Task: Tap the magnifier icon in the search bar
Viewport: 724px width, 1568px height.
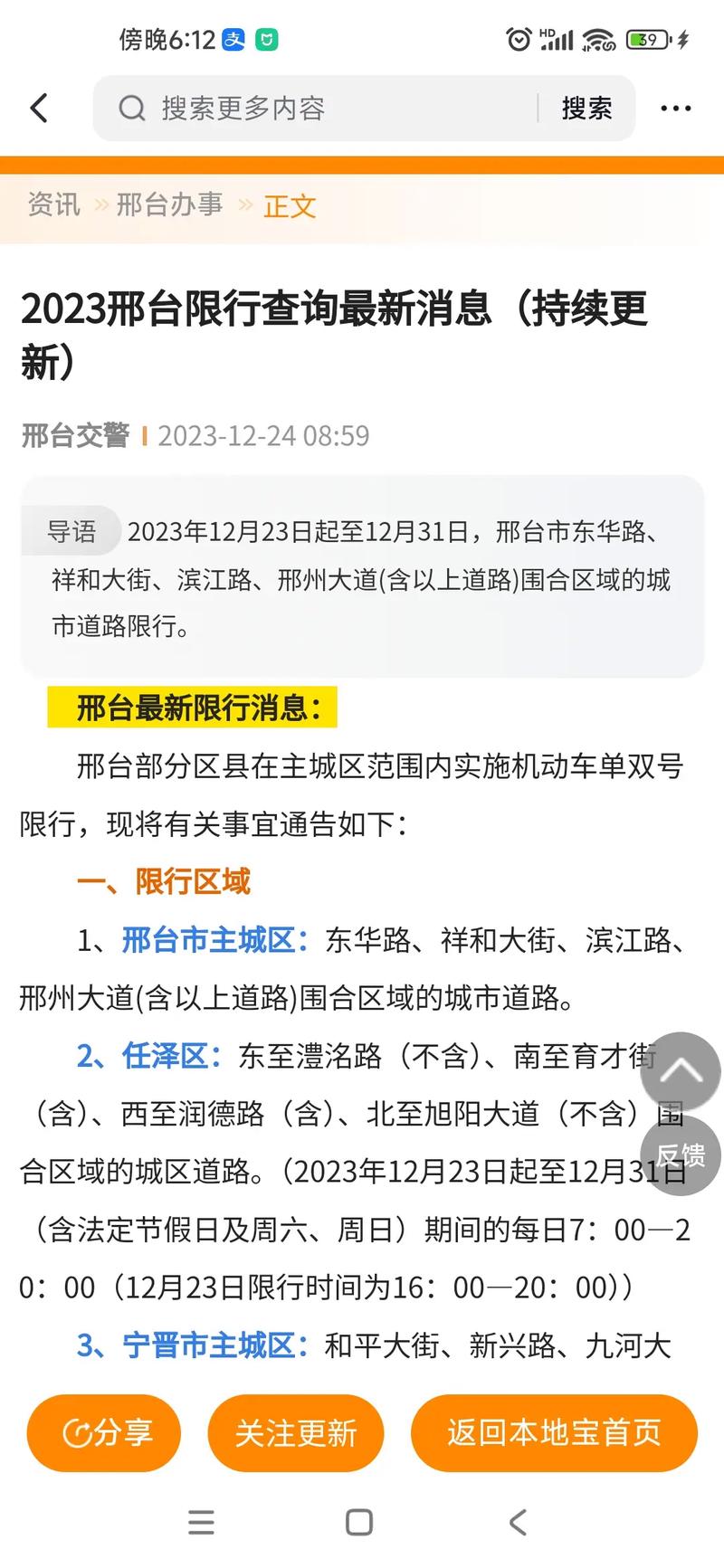Action: pos(132,109)
